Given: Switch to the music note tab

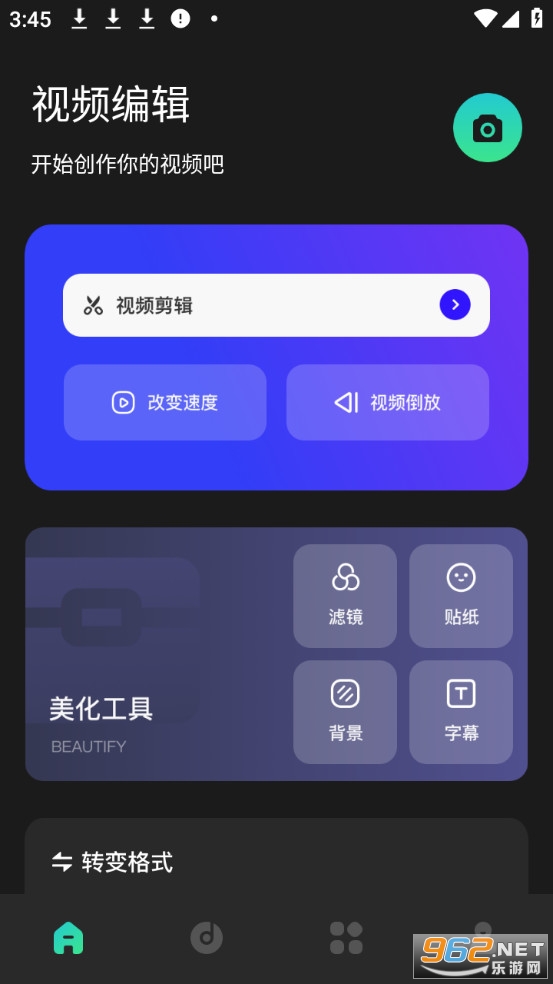Looking at the screenshot, I should [207, 938].
